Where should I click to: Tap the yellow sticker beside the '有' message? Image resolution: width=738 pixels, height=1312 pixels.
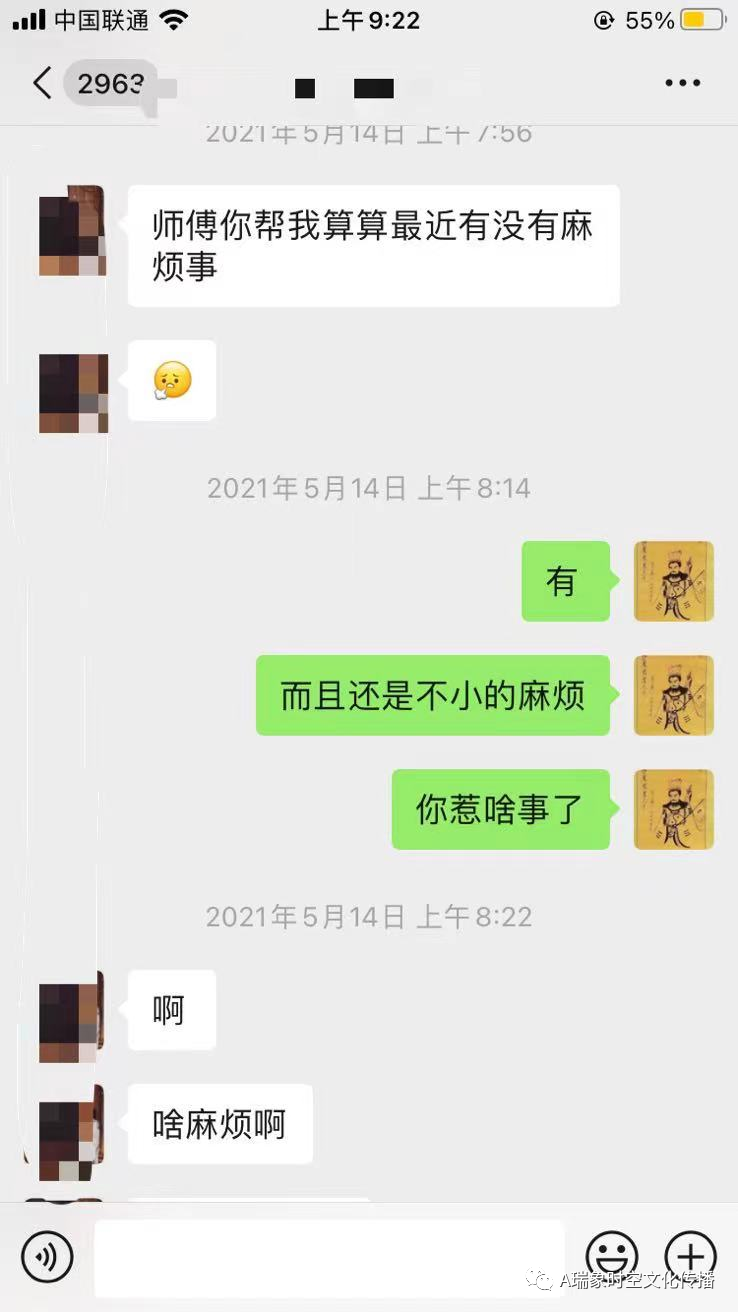click(x=674, y=581)
